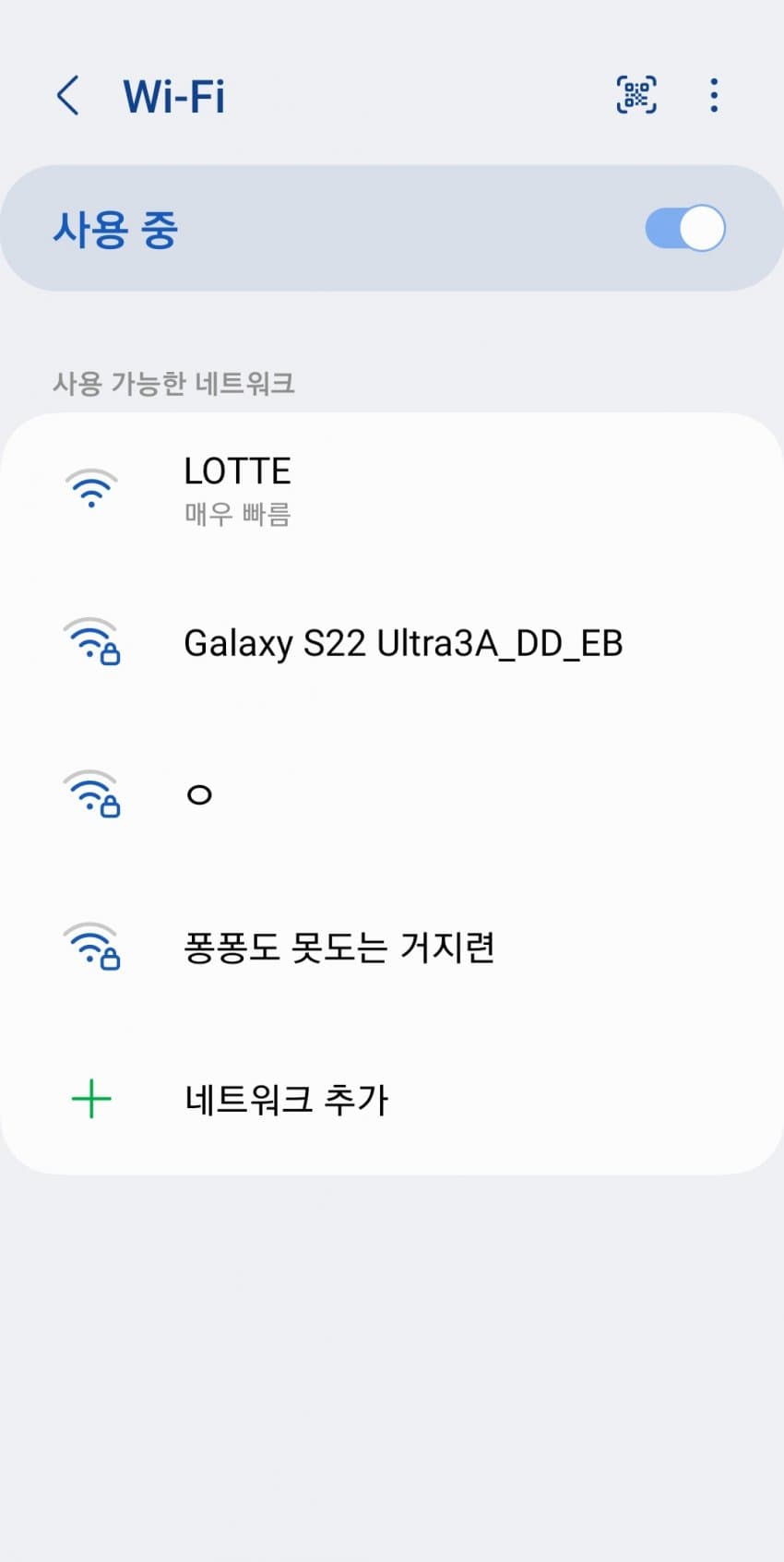The width and height of the screenshot is (784, 1562).
Task: Select Galaxy S22 Ultra3A_DD_EB network
Action: click(392, 642)
